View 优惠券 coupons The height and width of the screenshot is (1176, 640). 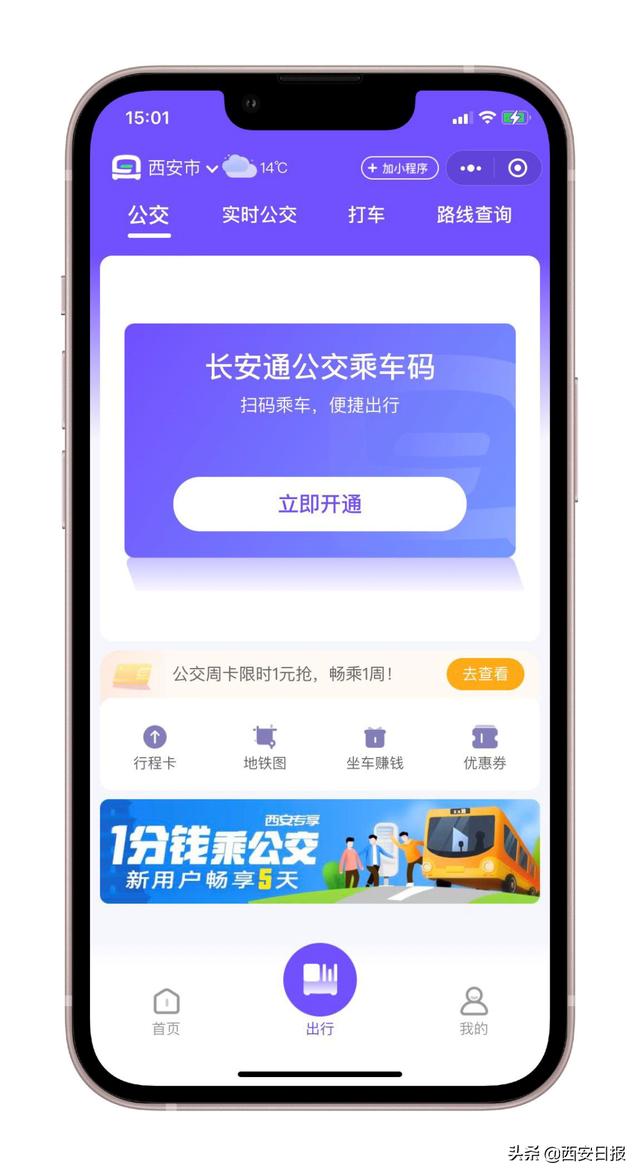pos(485,748)
